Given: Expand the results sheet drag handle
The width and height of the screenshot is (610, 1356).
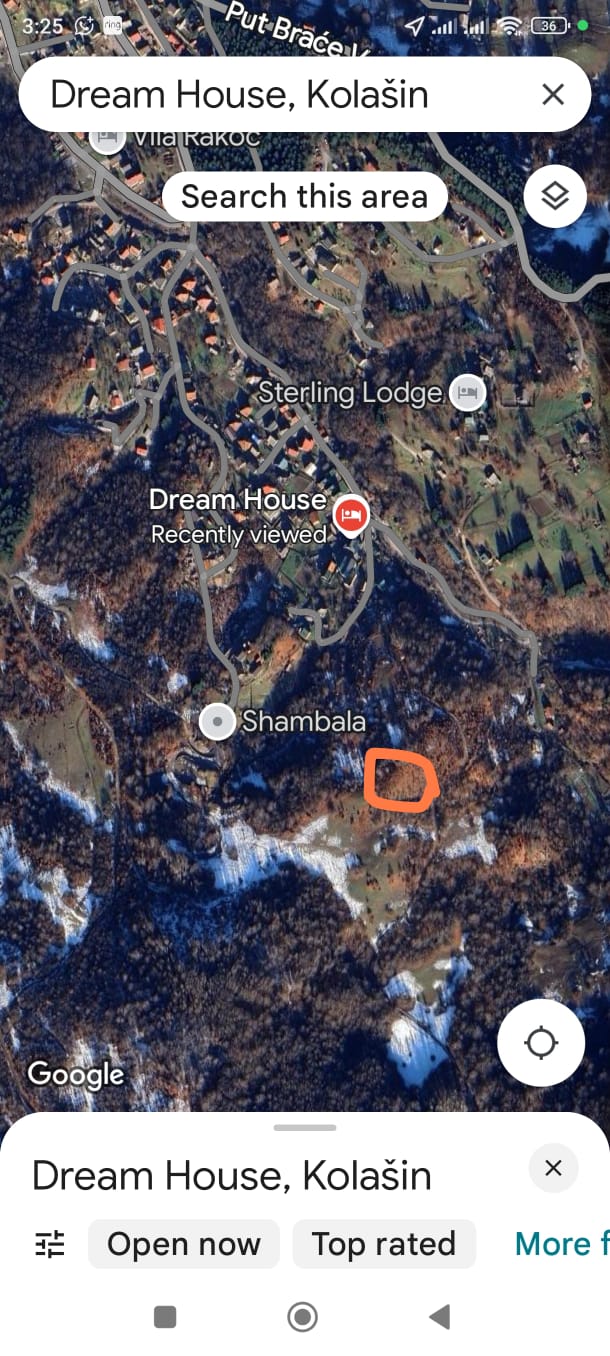Looking at the screenshot, I should [305, 1128].
